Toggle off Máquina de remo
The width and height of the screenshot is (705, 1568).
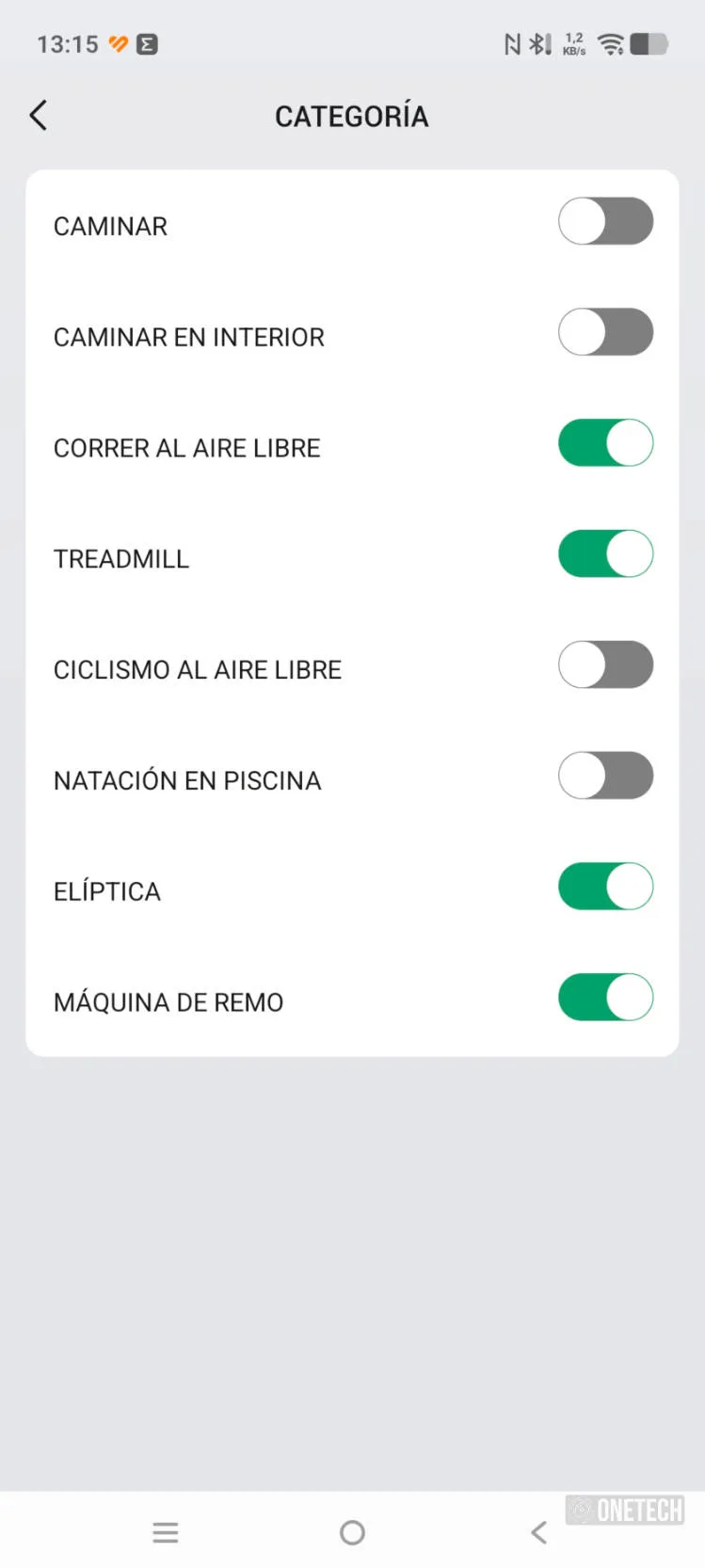pyautogui.click(x=605, y=998)
